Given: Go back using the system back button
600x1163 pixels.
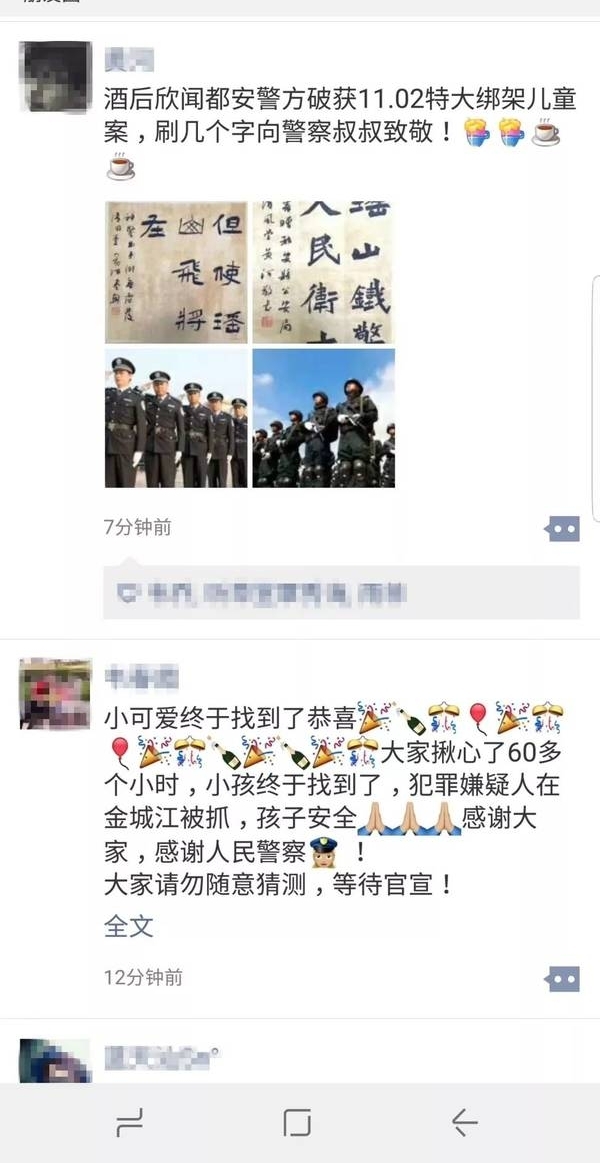Looking at the screenshot, I should point(464,1123).
